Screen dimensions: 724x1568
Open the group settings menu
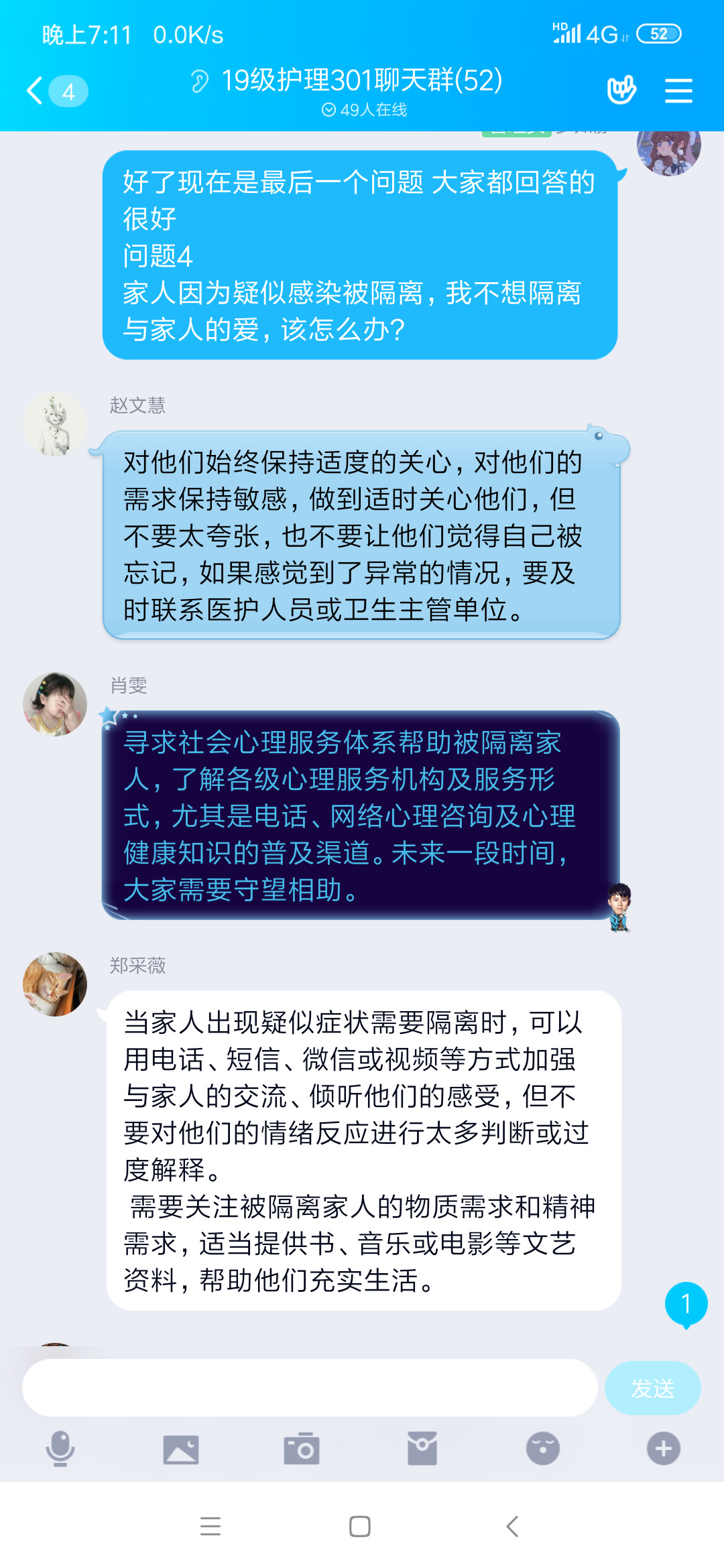(x=678, y=90)
